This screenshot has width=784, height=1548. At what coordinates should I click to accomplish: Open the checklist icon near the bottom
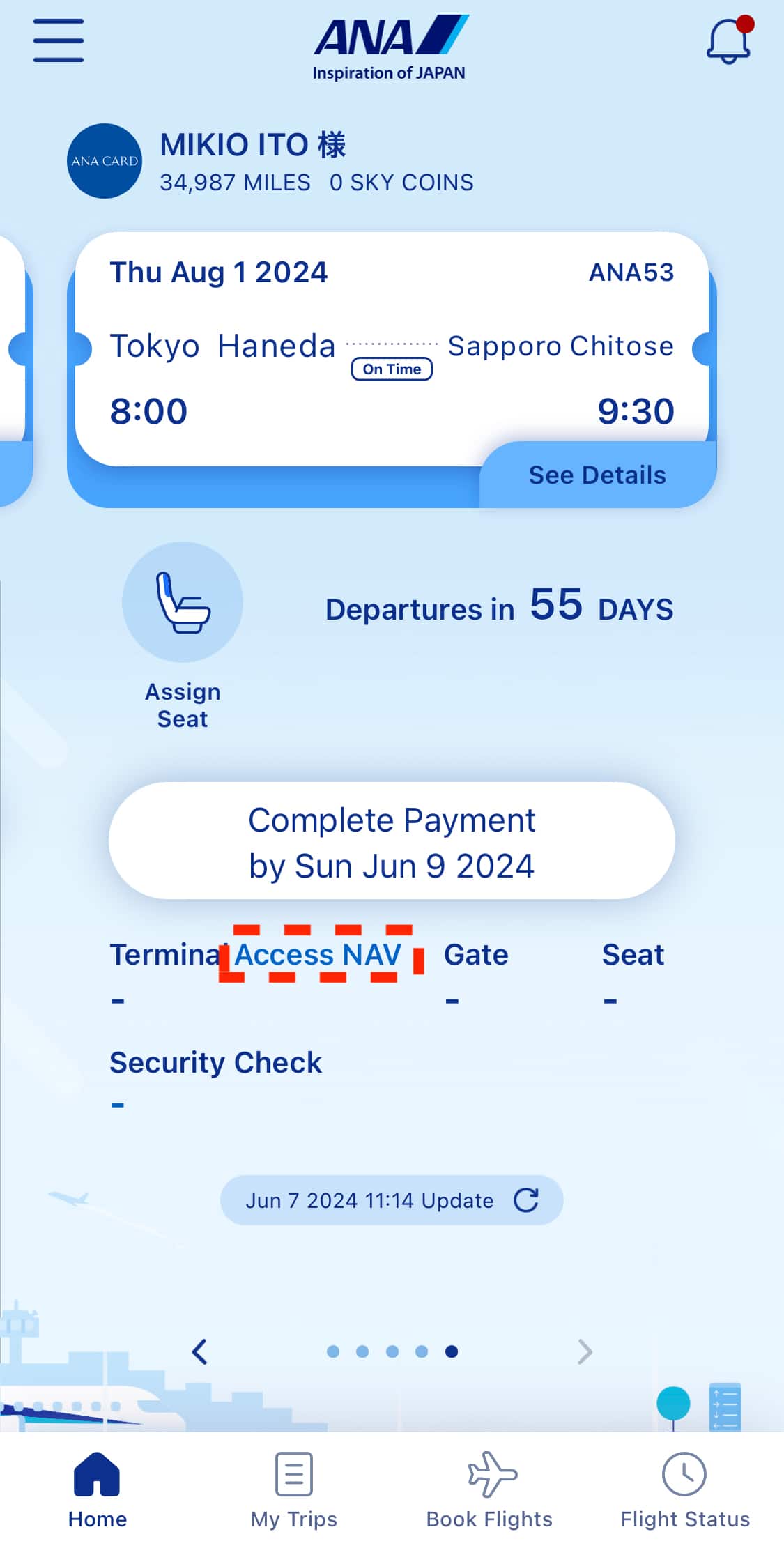click(725, 1407)
